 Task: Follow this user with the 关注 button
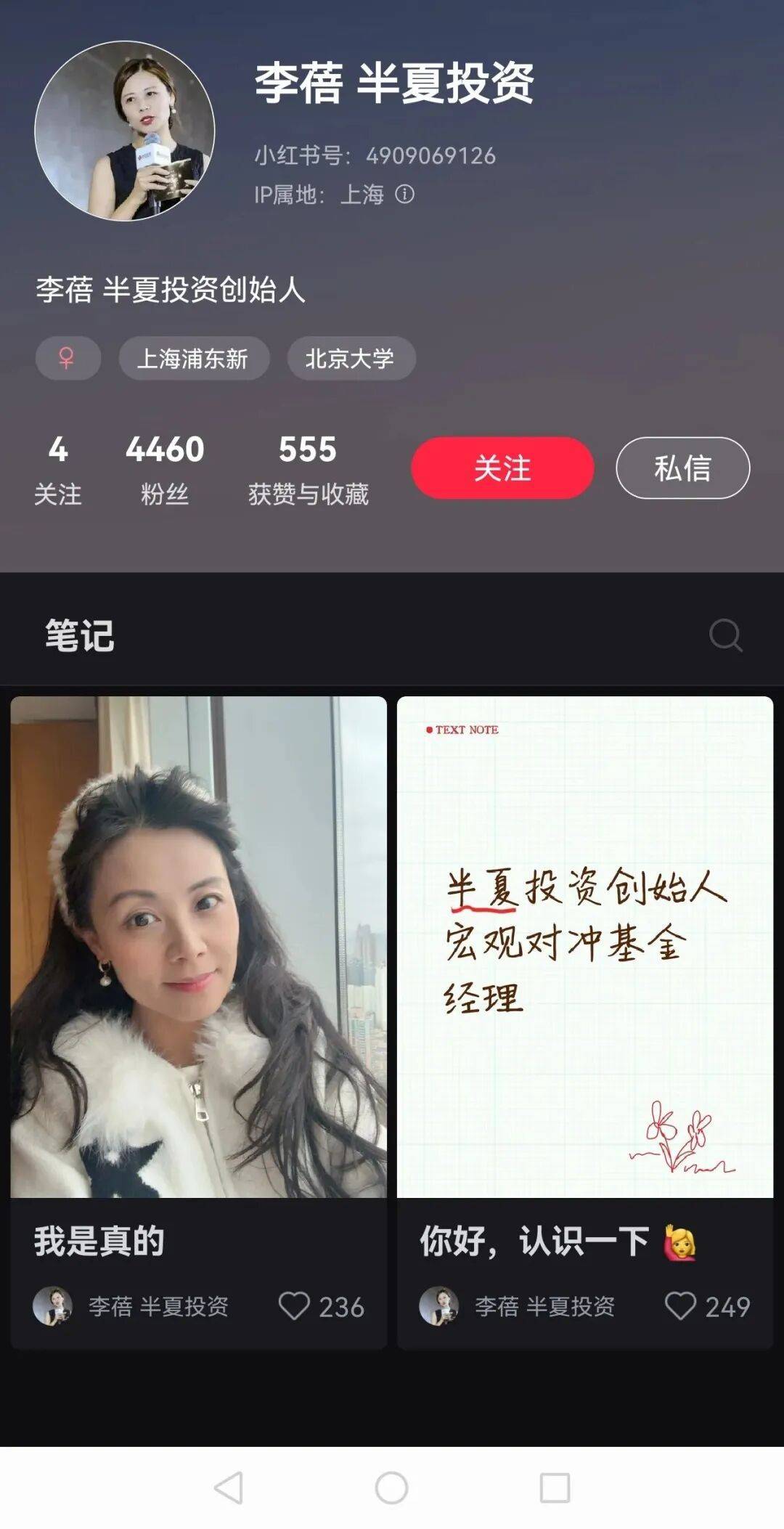pyautogui.click(x=502, y=468)
